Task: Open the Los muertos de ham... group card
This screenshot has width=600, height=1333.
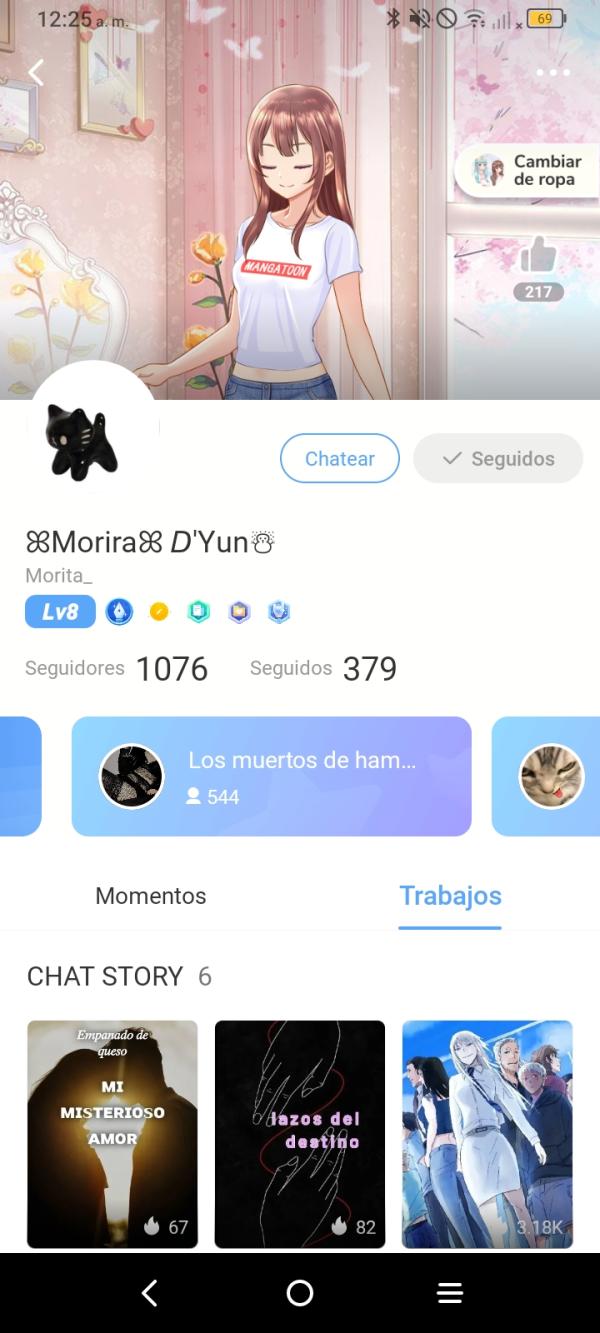Action: pyautogui.click(x=271, y=776)
